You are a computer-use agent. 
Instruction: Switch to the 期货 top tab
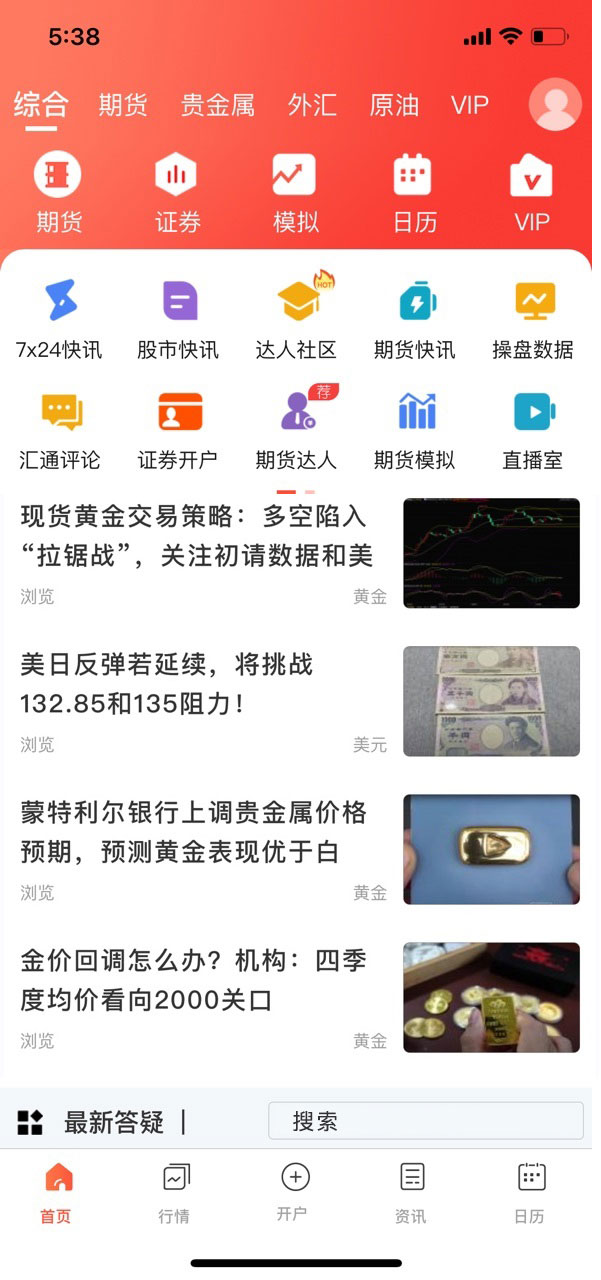pos(123,105)
